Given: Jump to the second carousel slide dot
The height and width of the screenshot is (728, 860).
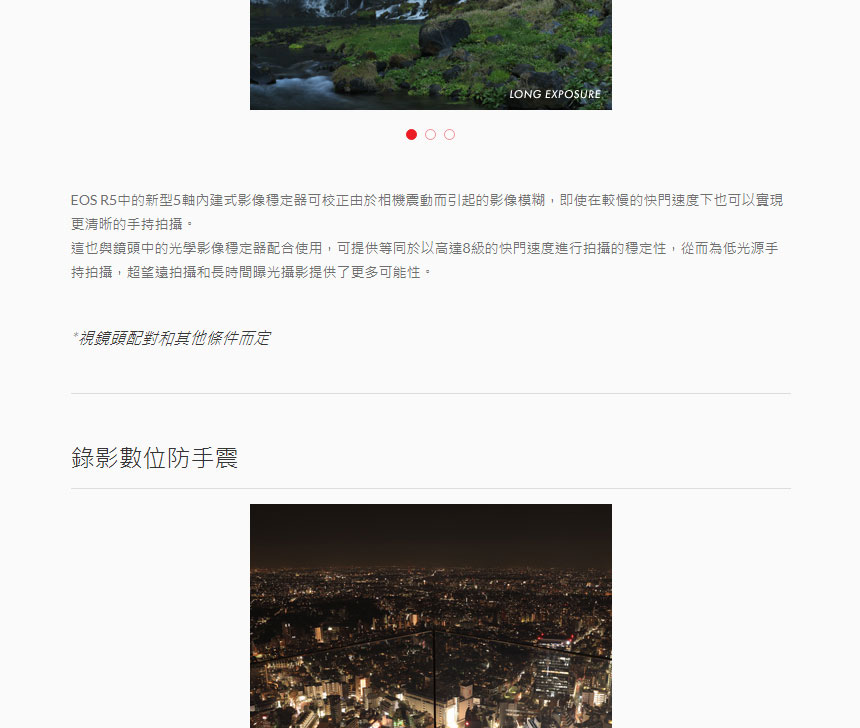Looking at the screenshot, I should [430, 134].
